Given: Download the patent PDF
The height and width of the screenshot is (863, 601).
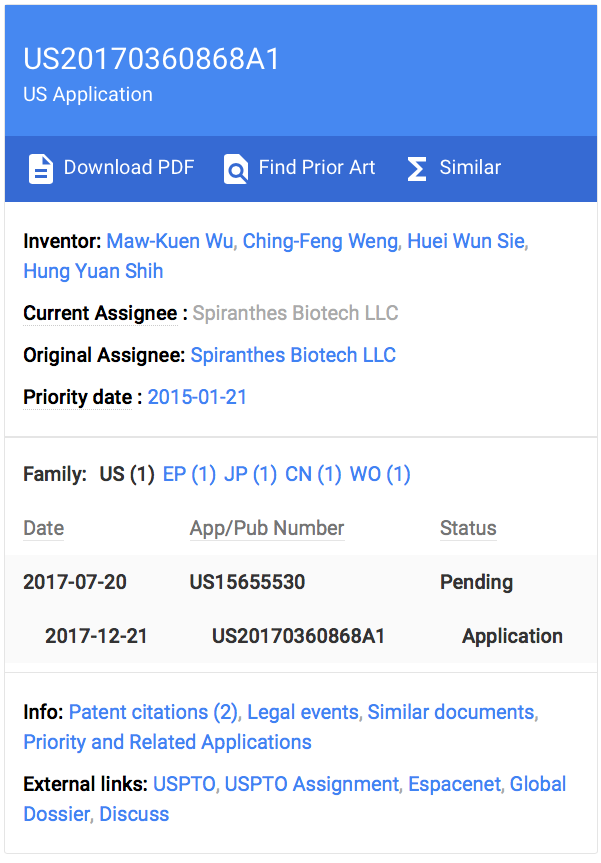Looking at the screenshot, I should click(111, 168).
